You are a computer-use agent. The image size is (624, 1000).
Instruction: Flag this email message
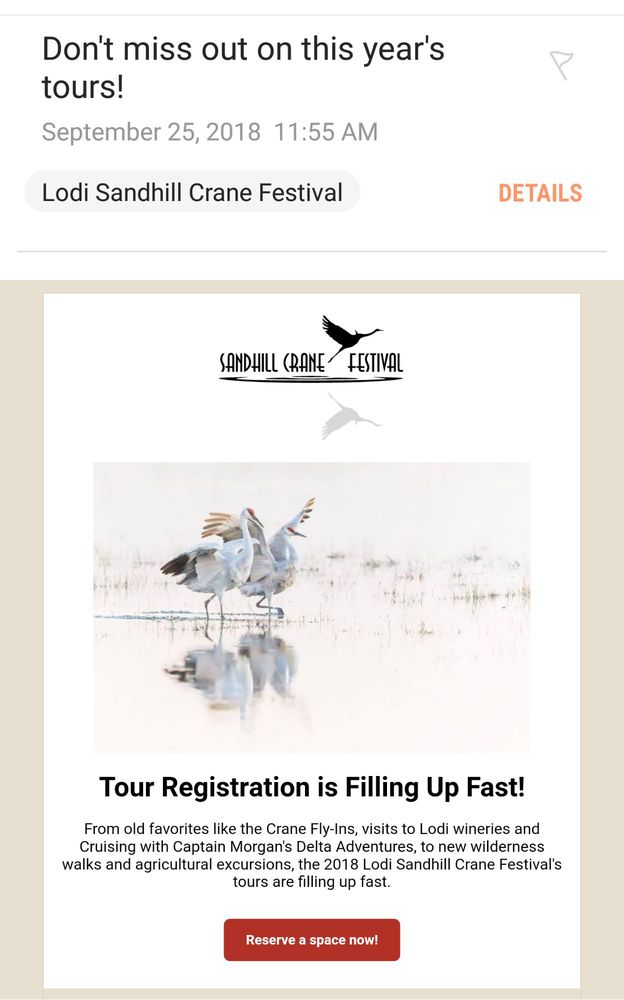[562, 65]
